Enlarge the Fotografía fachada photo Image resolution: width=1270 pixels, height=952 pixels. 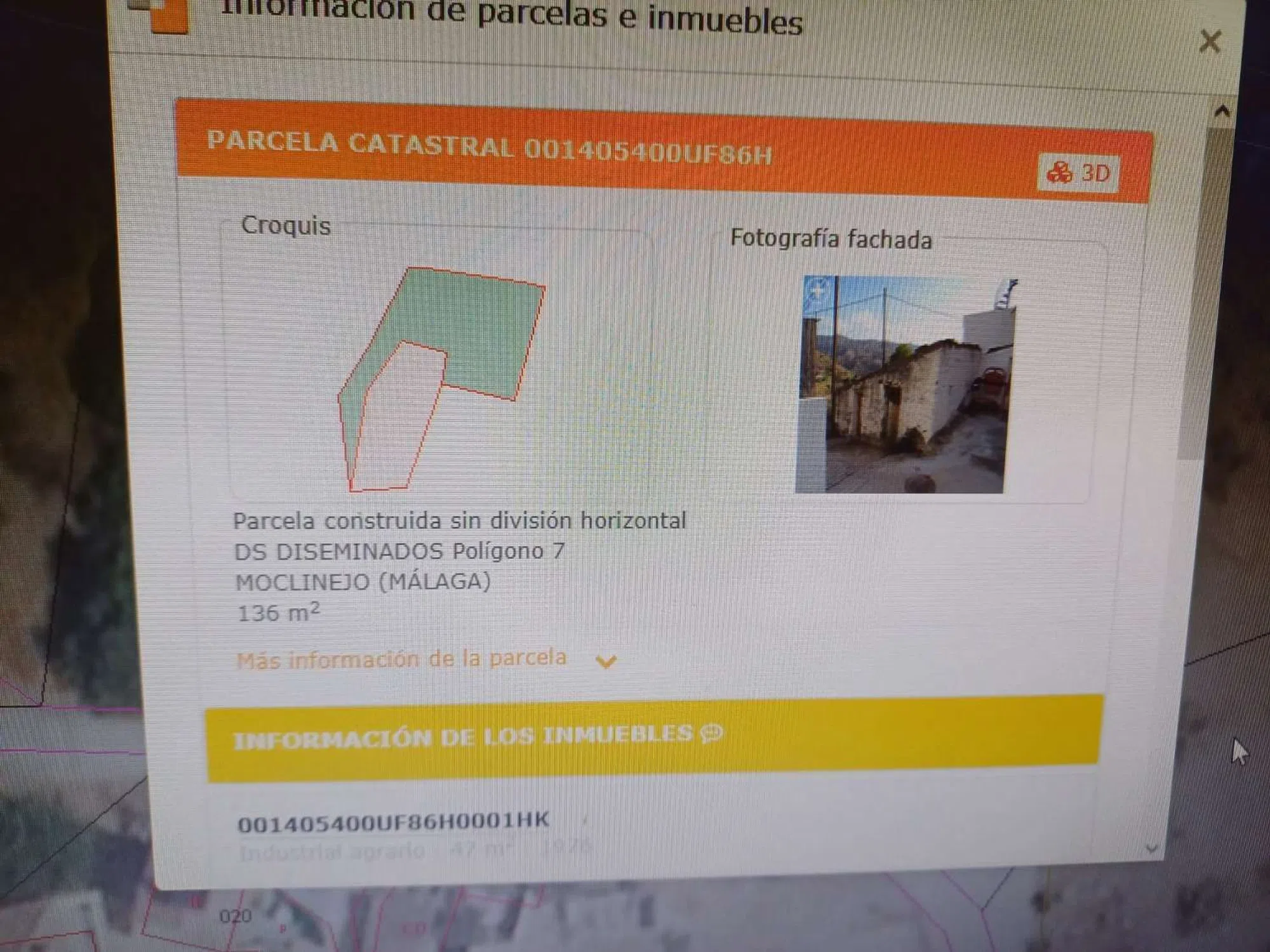(817, 291)
